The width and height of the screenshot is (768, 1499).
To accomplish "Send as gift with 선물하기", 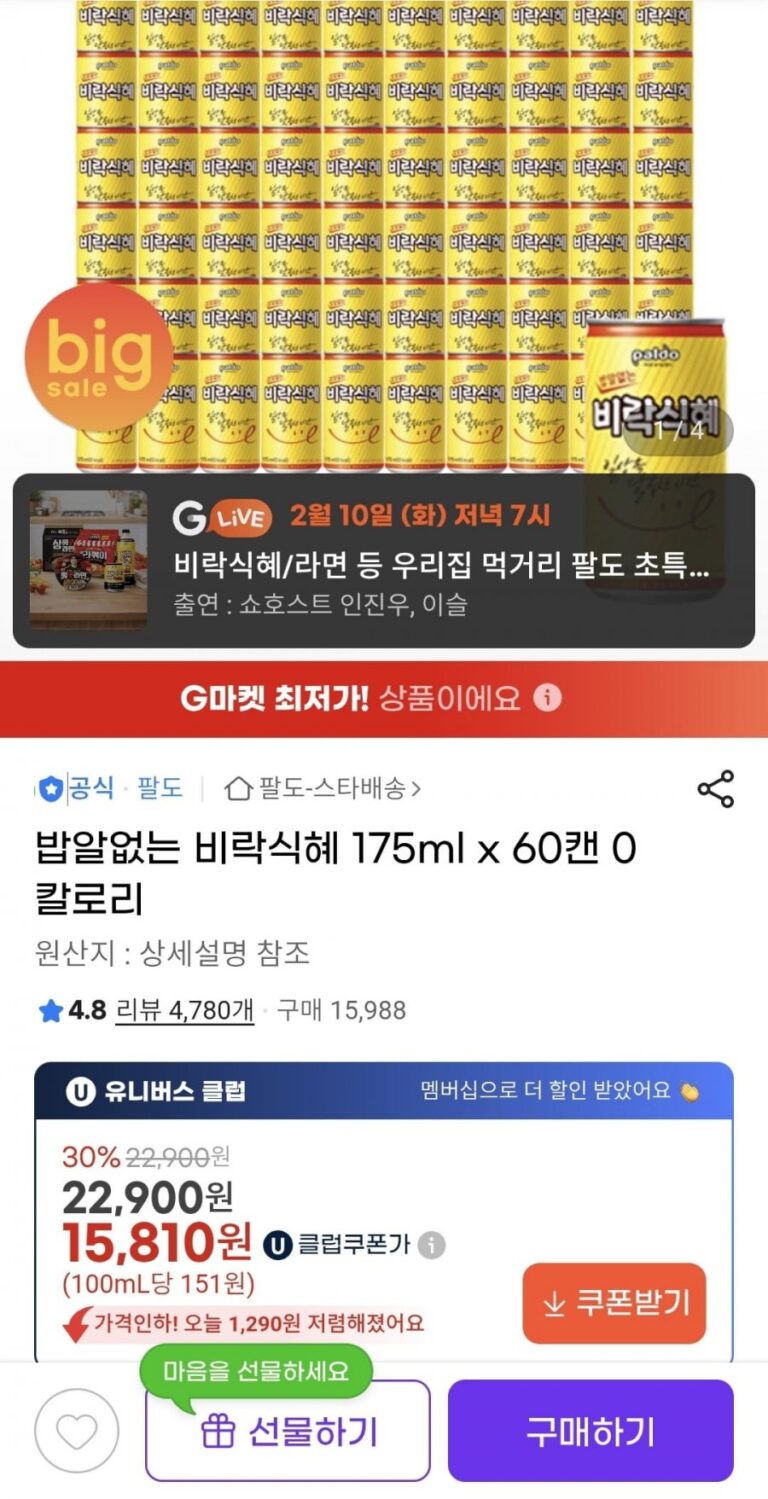I will [288, 1431].
